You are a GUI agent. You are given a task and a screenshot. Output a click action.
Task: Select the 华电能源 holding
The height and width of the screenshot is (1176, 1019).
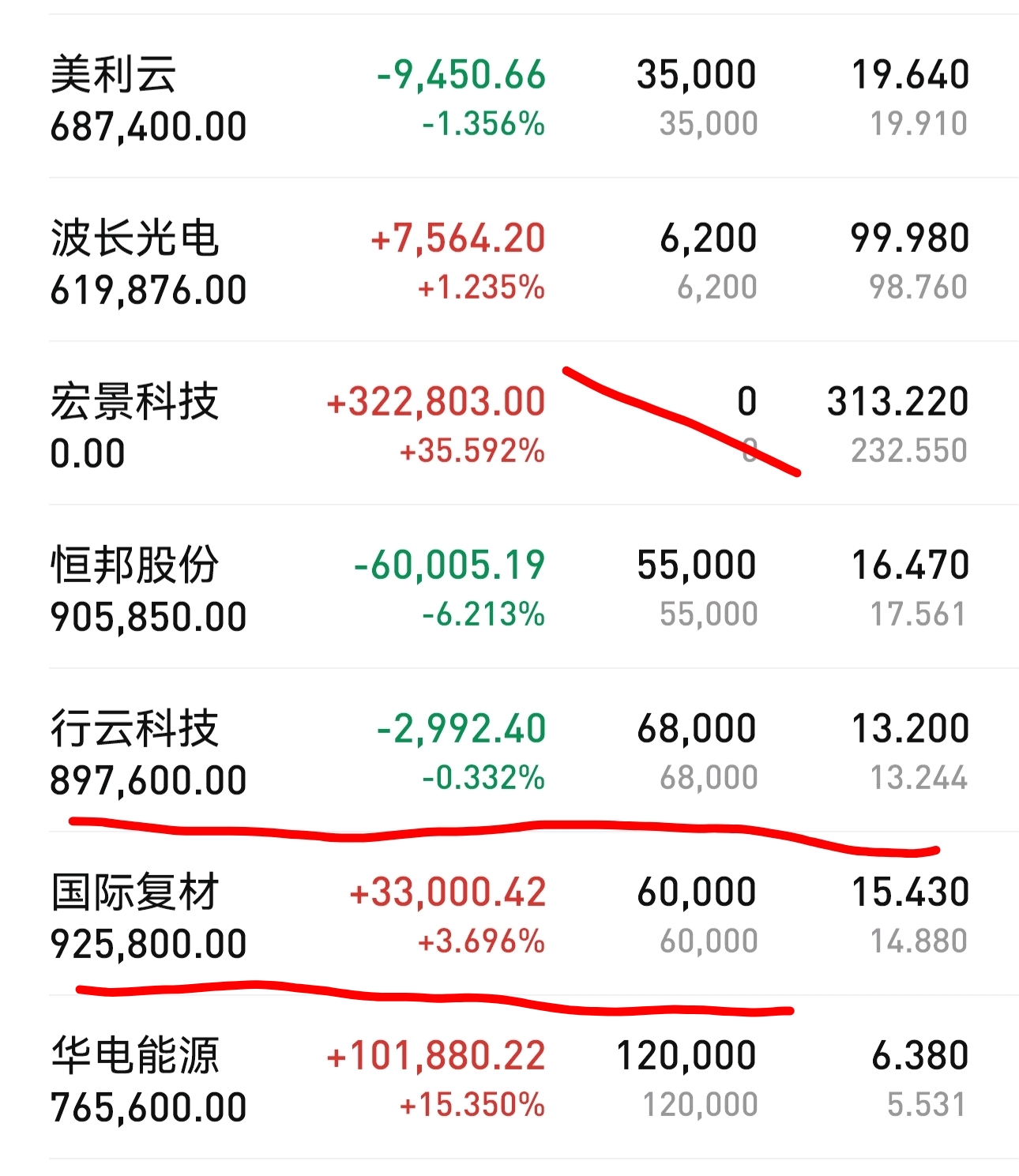coord(509,1077)
